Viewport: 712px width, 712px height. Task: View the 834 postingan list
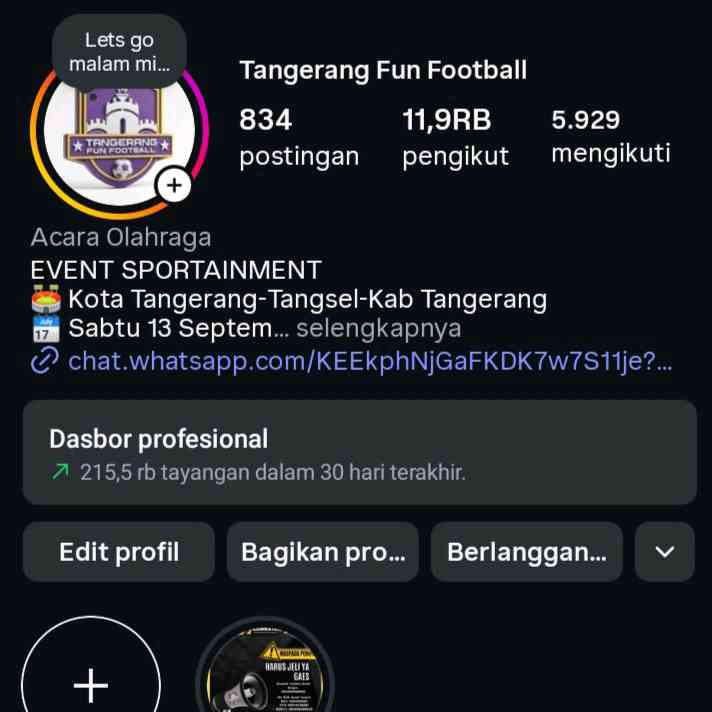(298, 137)
